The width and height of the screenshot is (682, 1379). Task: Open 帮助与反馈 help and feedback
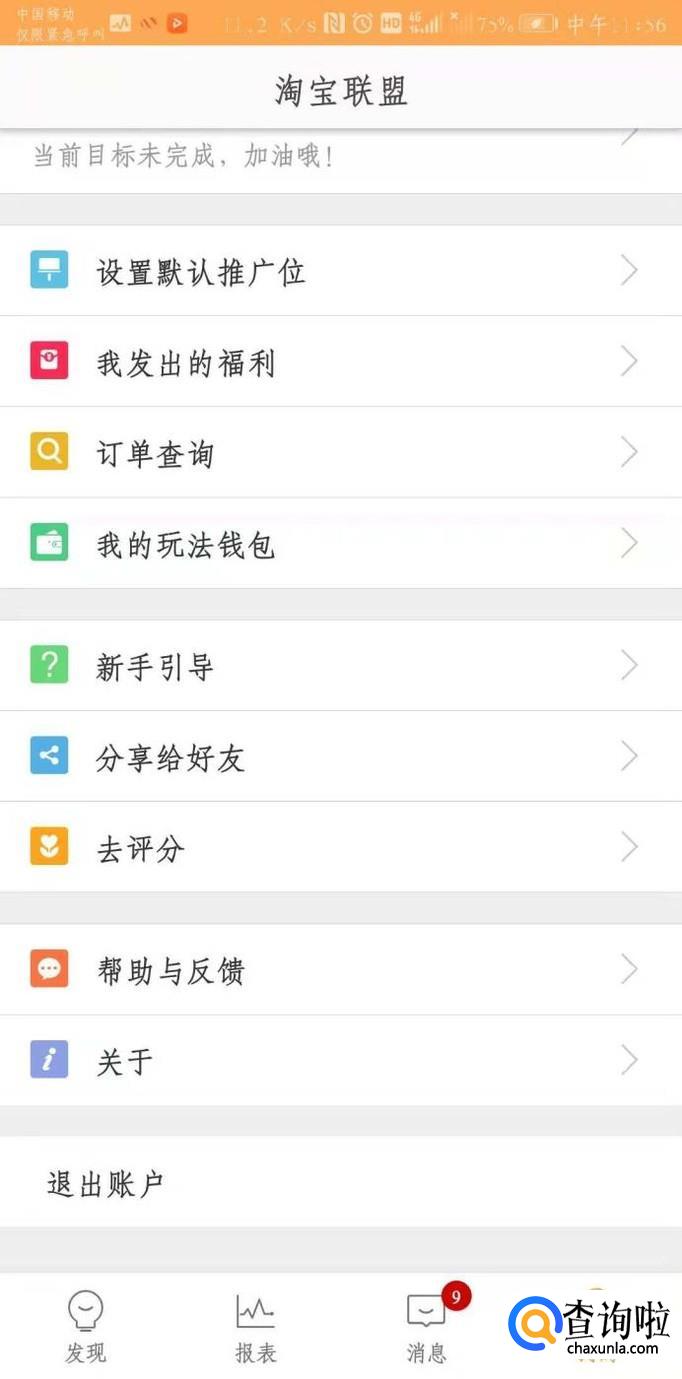coord(340,970)
